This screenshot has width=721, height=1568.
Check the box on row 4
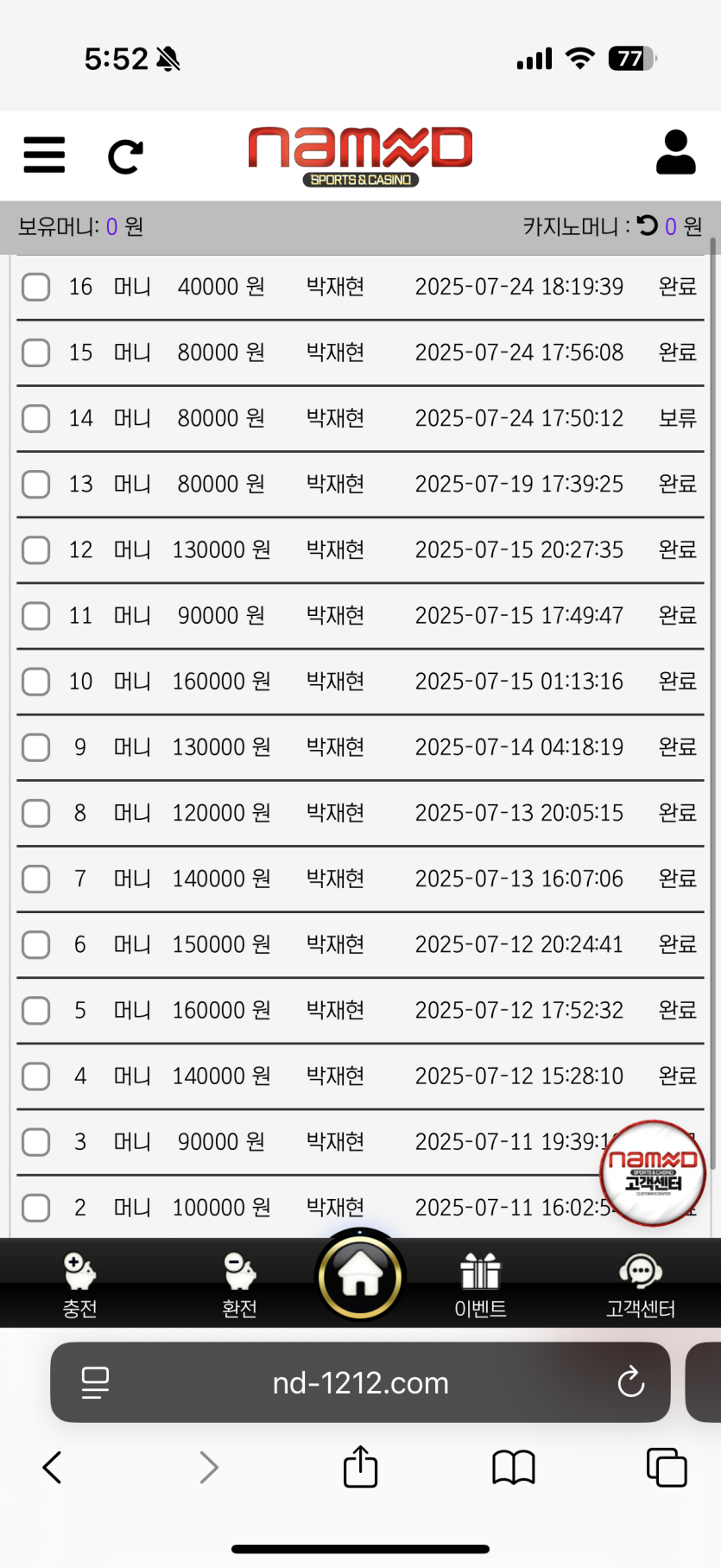pos(35,1076)
